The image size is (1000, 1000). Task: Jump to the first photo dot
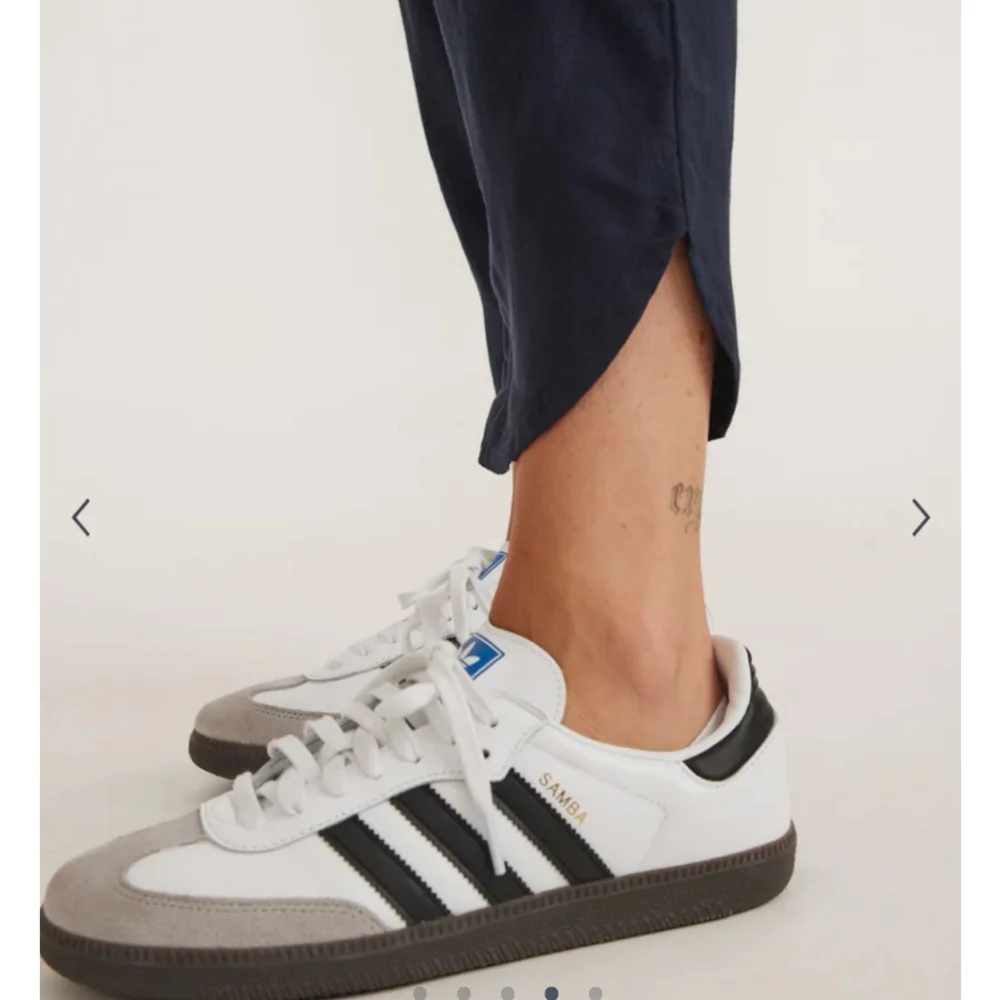[420, 994]
